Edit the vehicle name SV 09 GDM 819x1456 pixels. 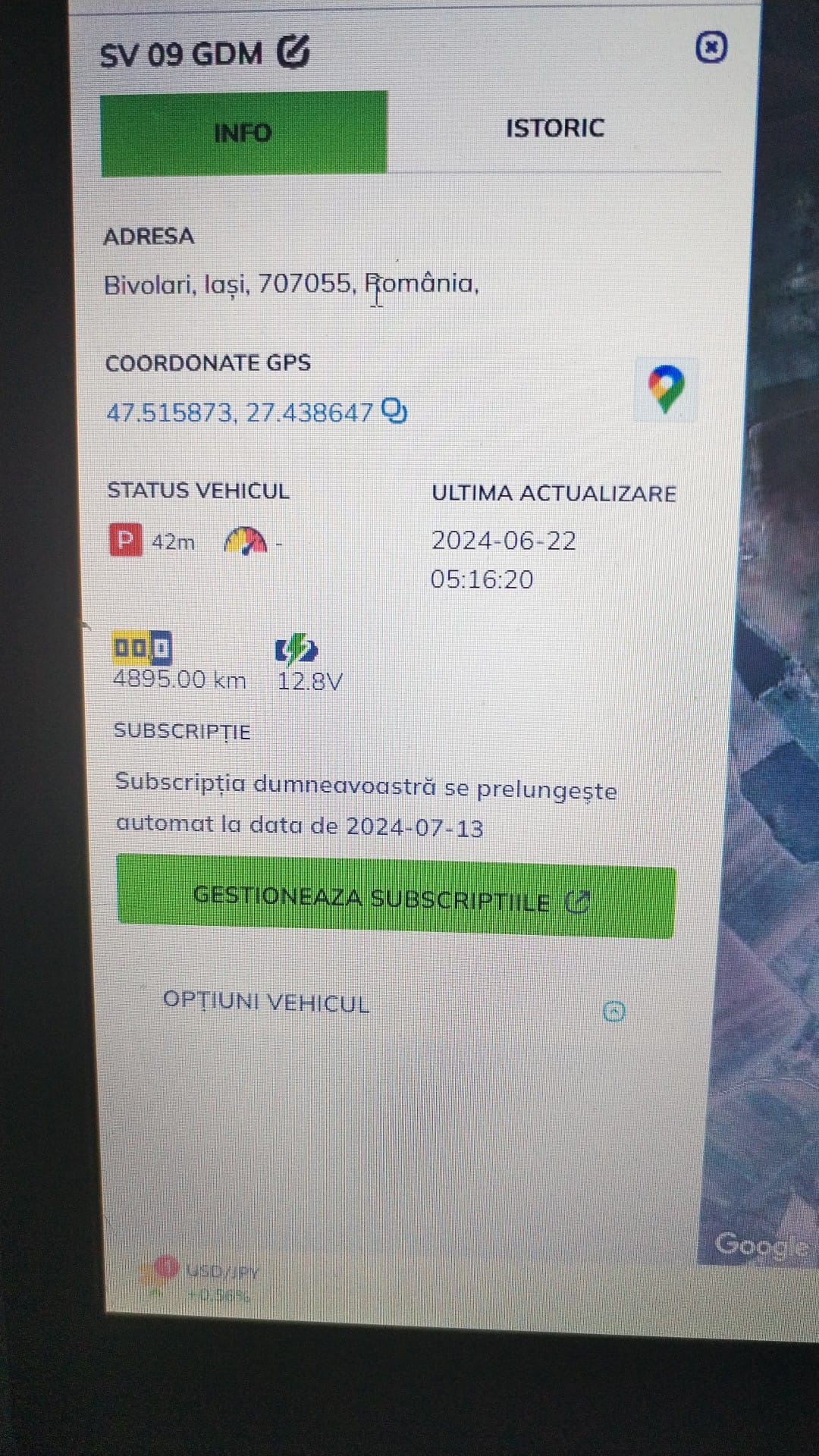coord(293,52)
